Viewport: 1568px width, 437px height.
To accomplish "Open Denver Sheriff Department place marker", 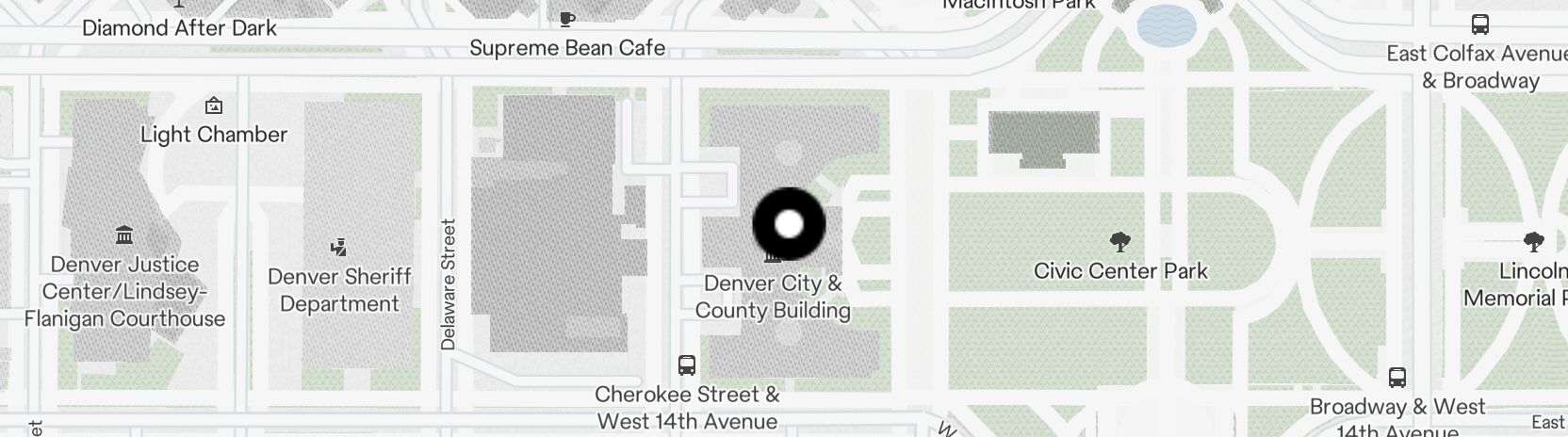I will coord(338,248).
